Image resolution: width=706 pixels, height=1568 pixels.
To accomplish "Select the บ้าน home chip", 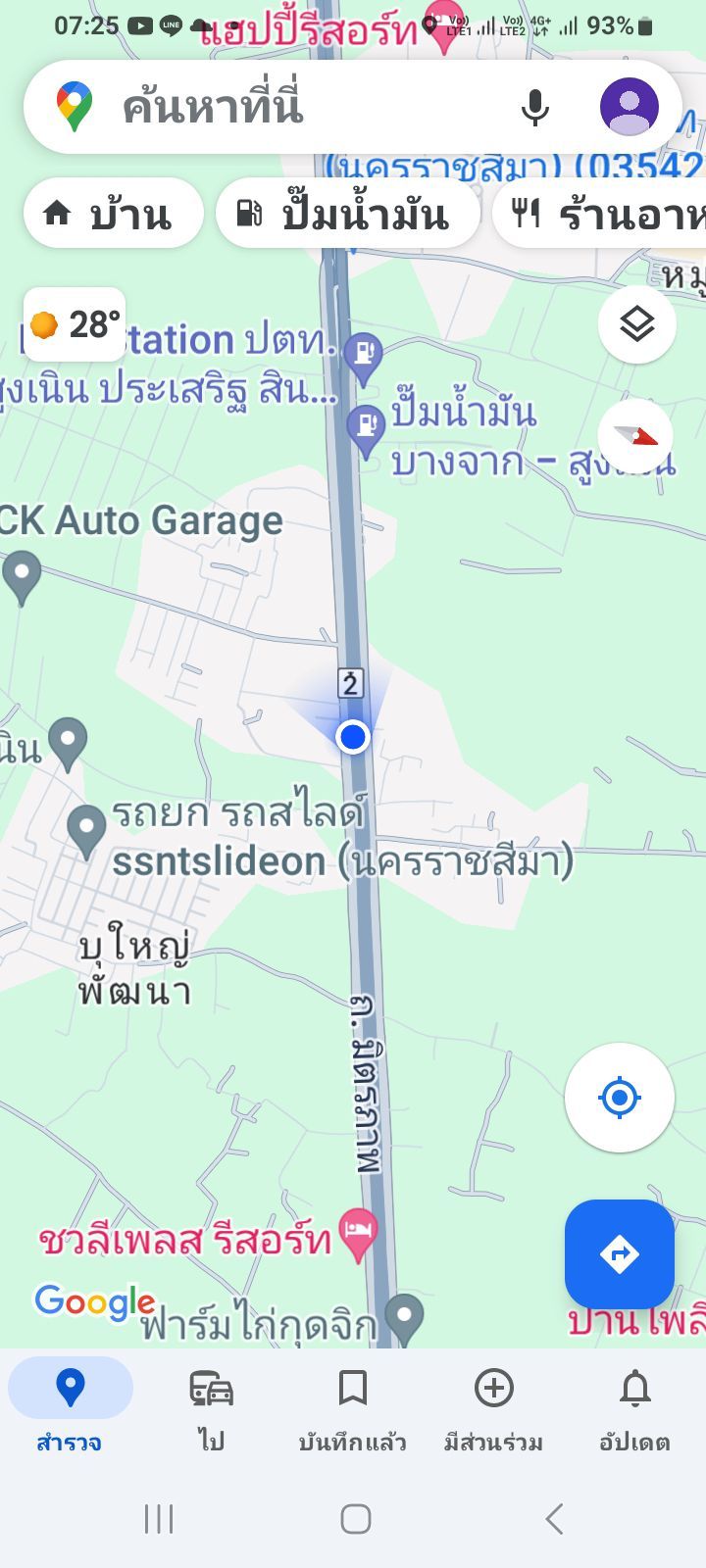I will click(113, 213).
